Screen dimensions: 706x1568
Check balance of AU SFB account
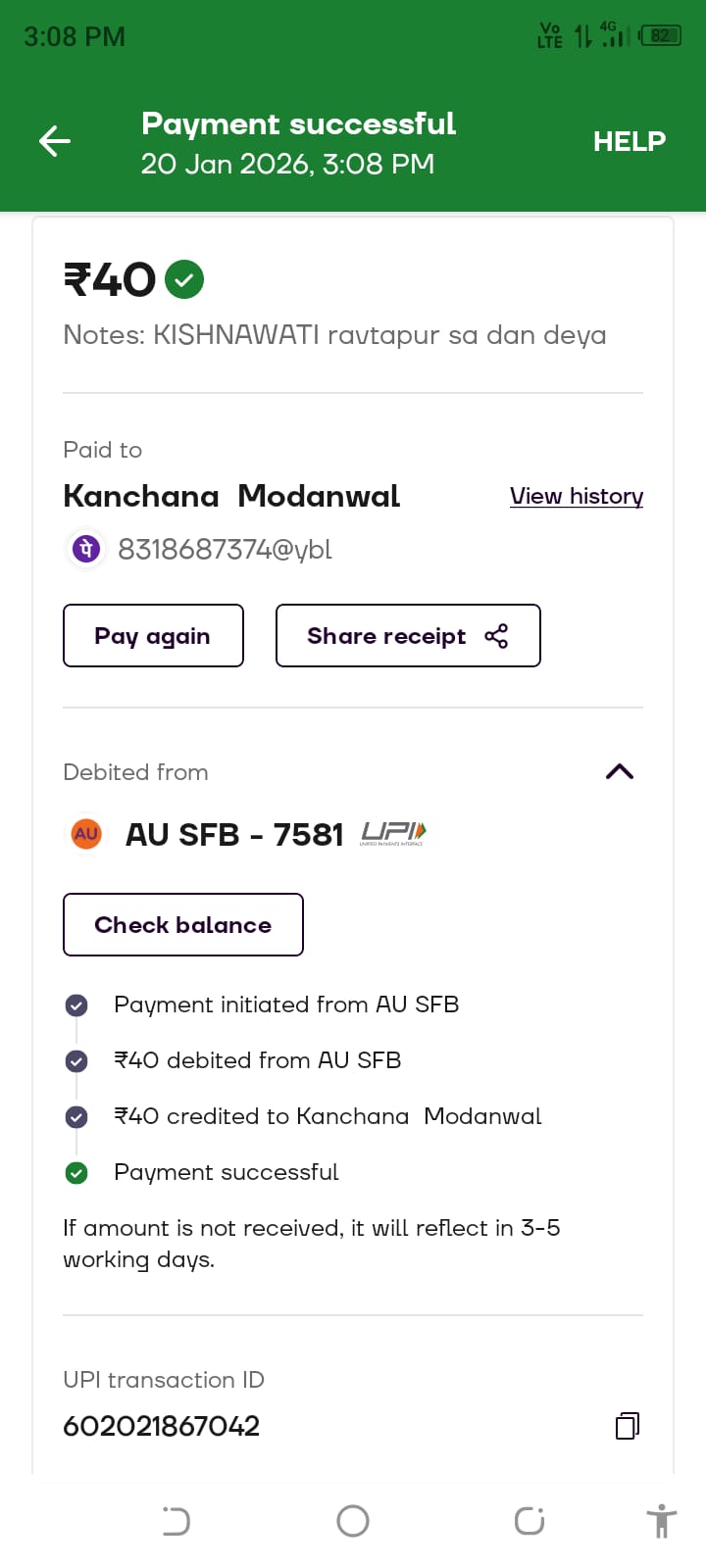183,924
